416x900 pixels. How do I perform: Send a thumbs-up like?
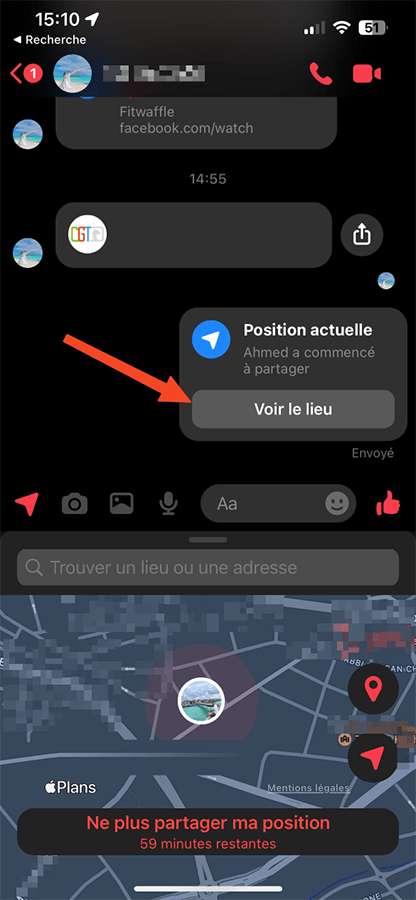click(x=388, y=503)
